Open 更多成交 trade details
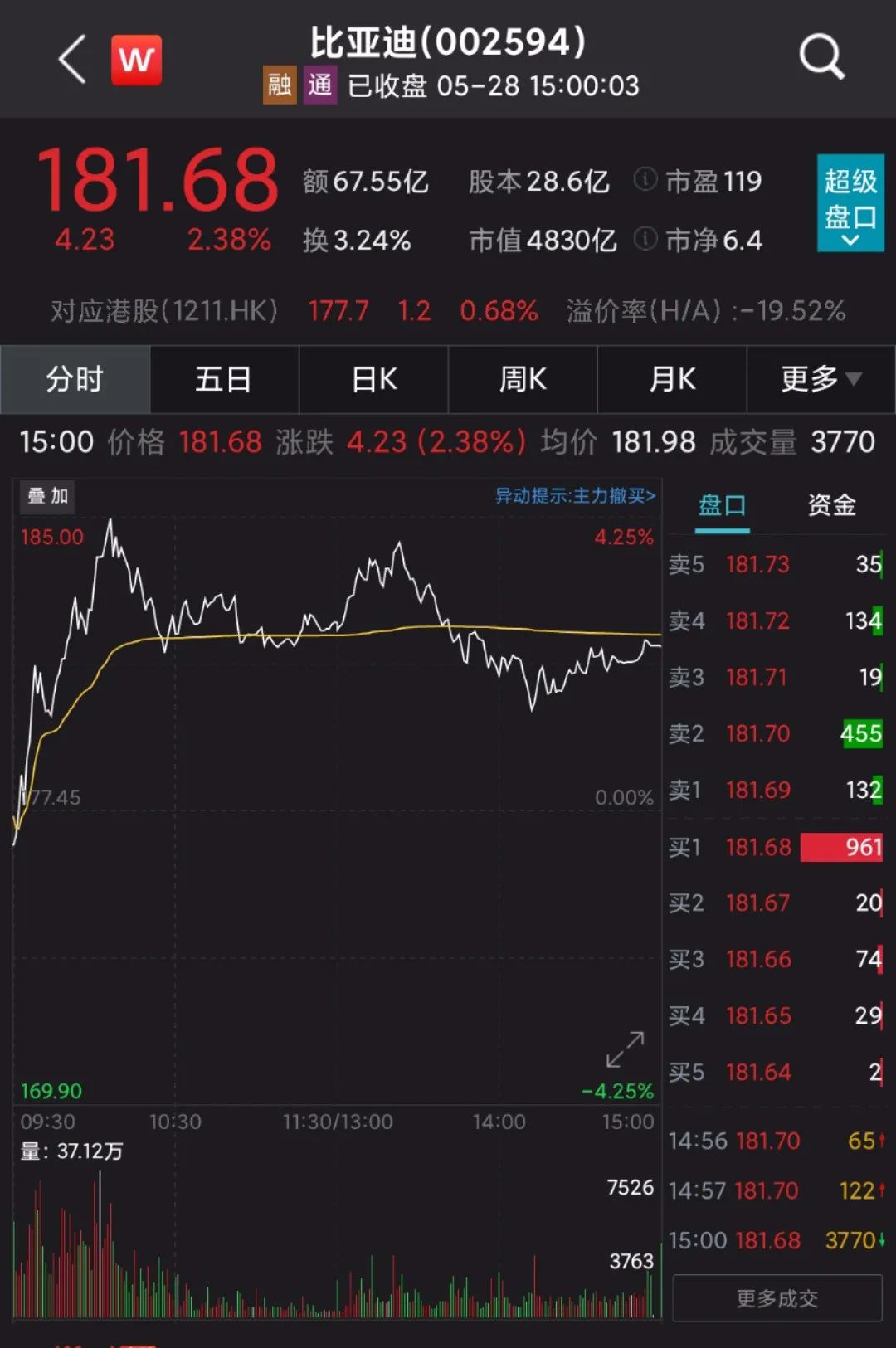Screen dimensions: 896x1348 click(777, 1298)
